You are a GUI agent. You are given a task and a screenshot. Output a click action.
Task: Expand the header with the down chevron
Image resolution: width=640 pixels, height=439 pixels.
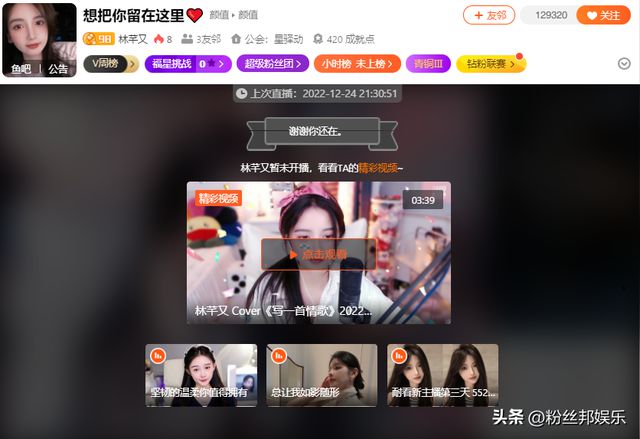624,63
